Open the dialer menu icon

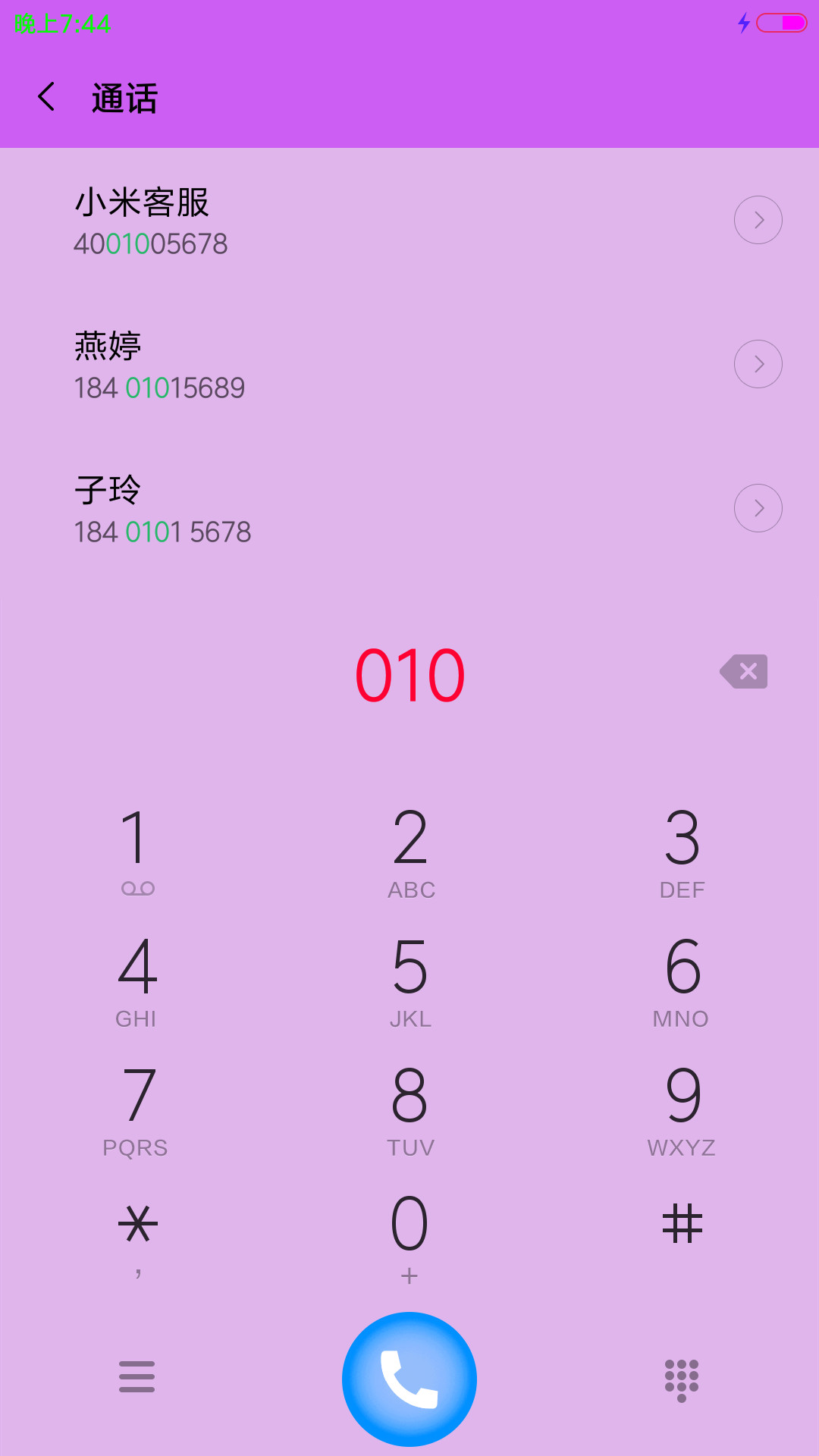point(136,1376)
